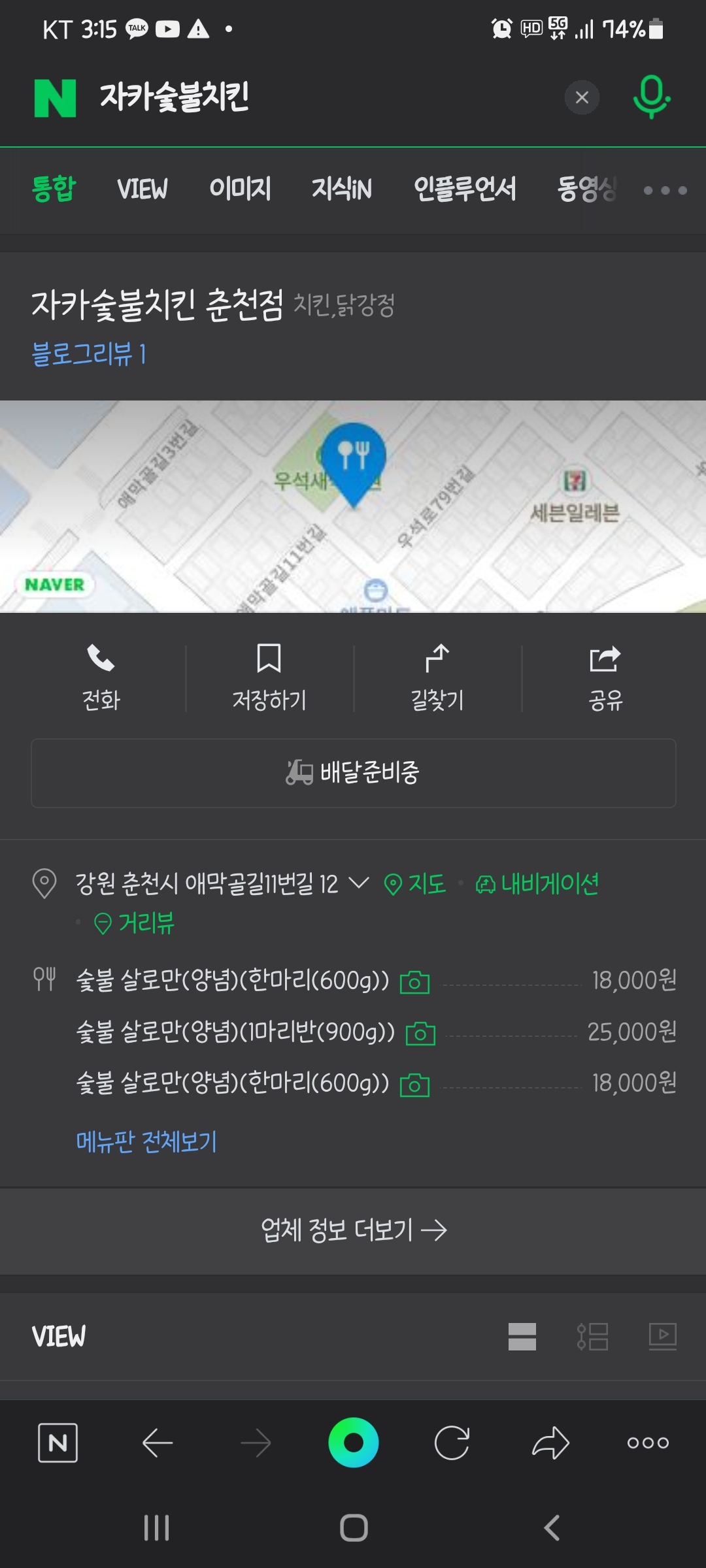Select the 인플루언서 tab
This screenshot has height=1568, width=706.
pos(465,189)
